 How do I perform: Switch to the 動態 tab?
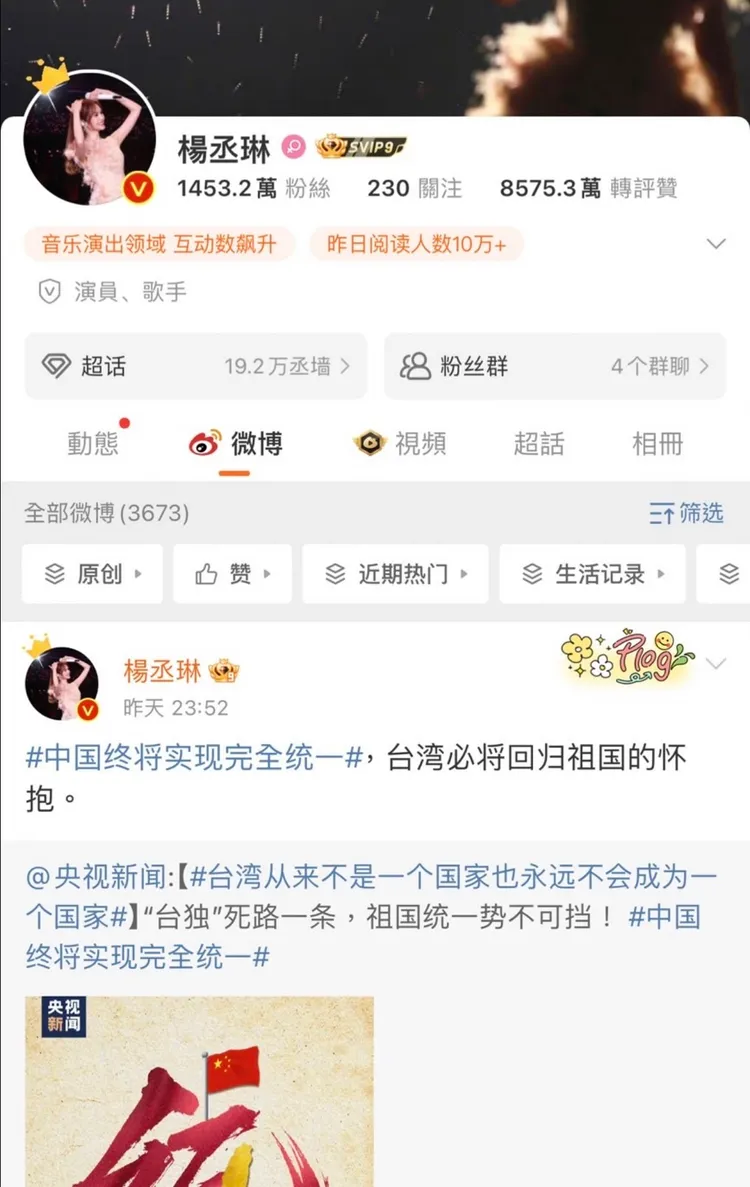click(95, 443)
